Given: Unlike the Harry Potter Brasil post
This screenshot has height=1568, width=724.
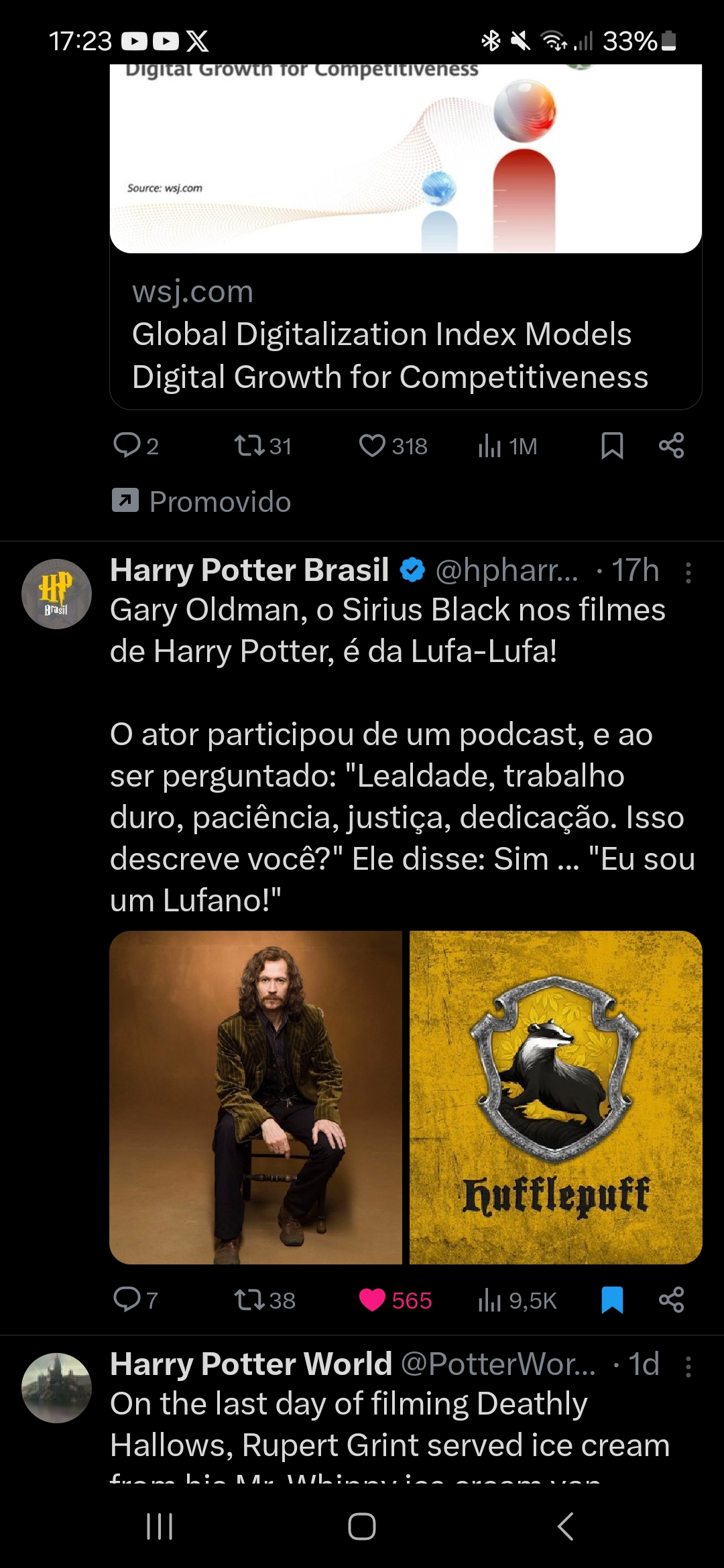Looking at the screenshot, I should point(372,1300).
